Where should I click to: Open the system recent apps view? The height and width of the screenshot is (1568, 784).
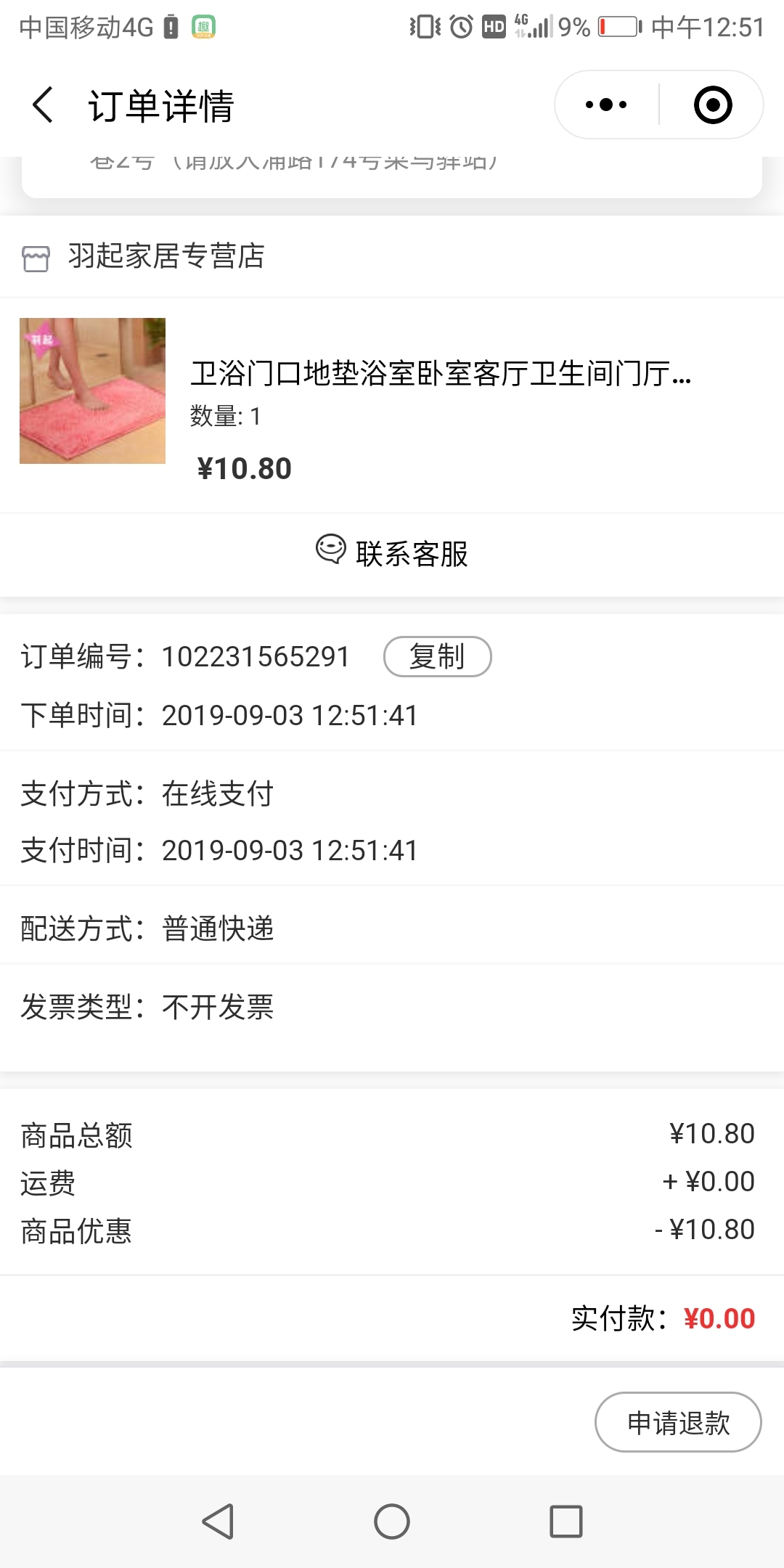[x=566, y=1522]
